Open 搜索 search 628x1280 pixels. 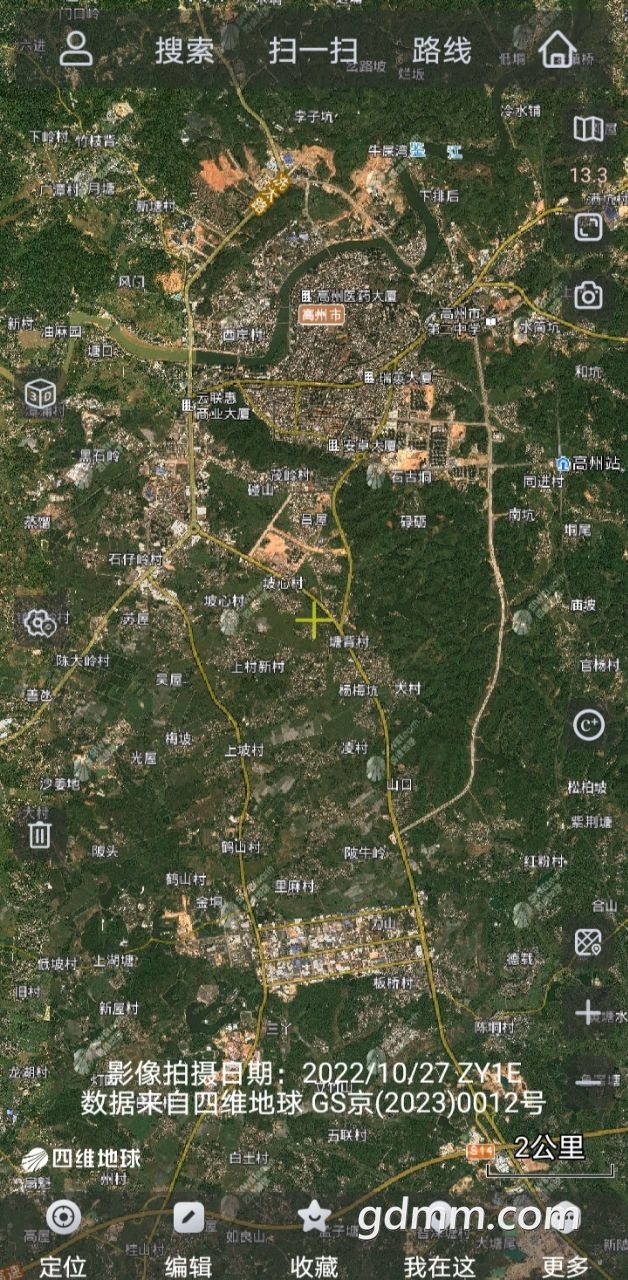click(x=184, y=50)
